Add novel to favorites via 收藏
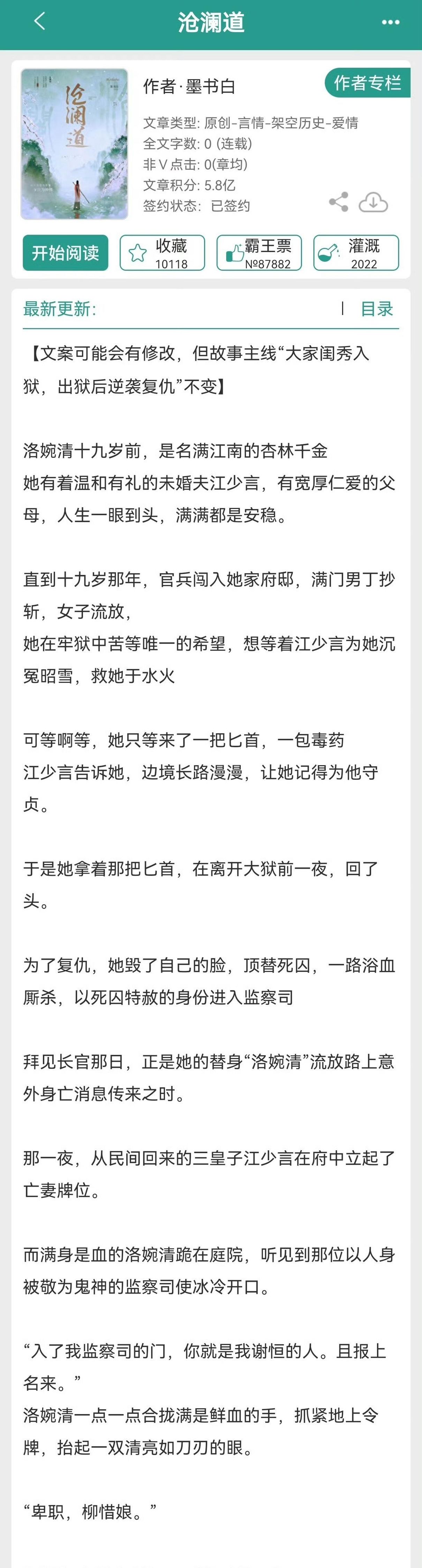The image size is (422, 1568). (162, 253)
